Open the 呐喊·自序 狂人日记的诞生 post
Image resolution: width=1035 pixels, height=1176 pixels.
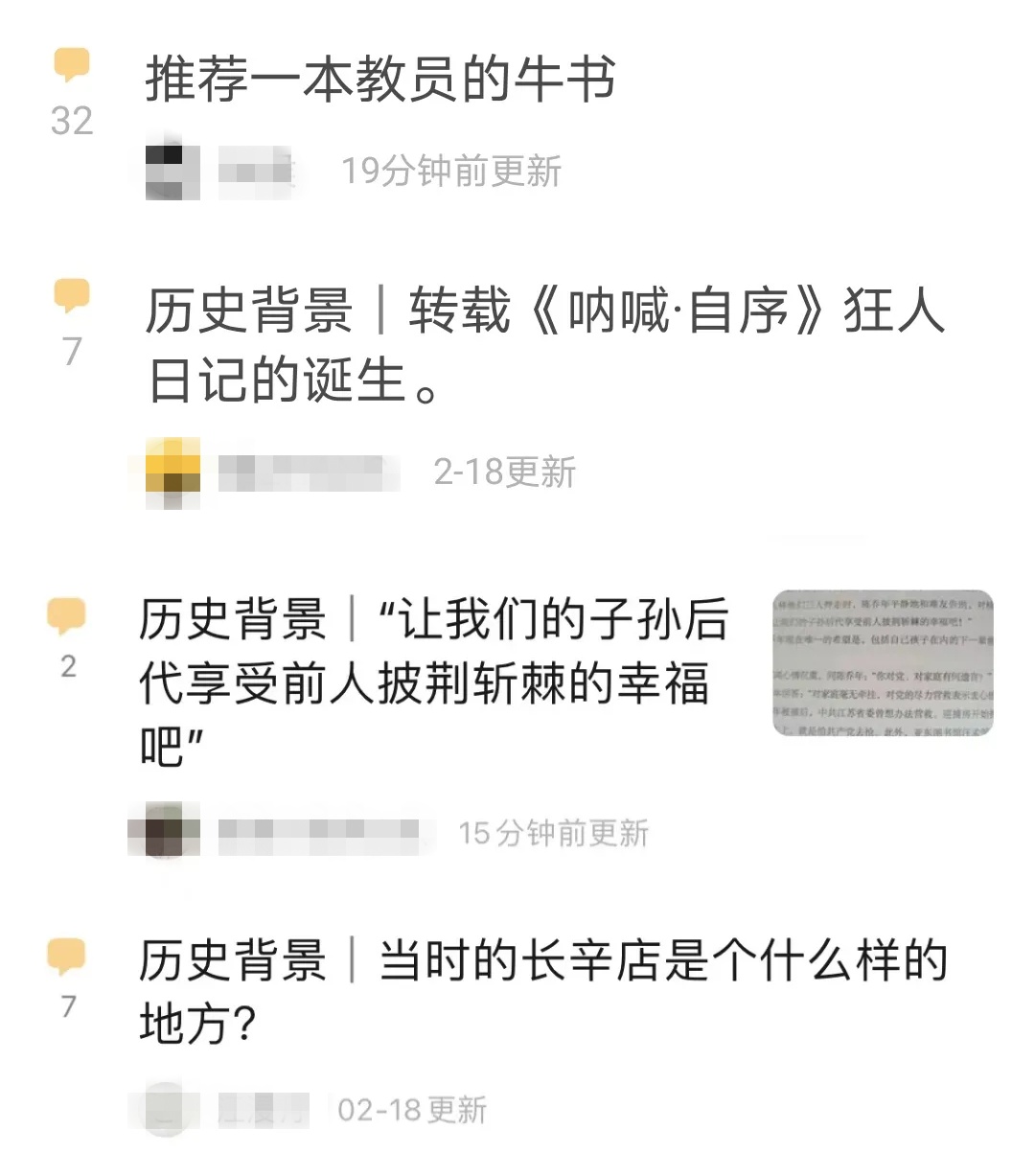click(543, 344)
